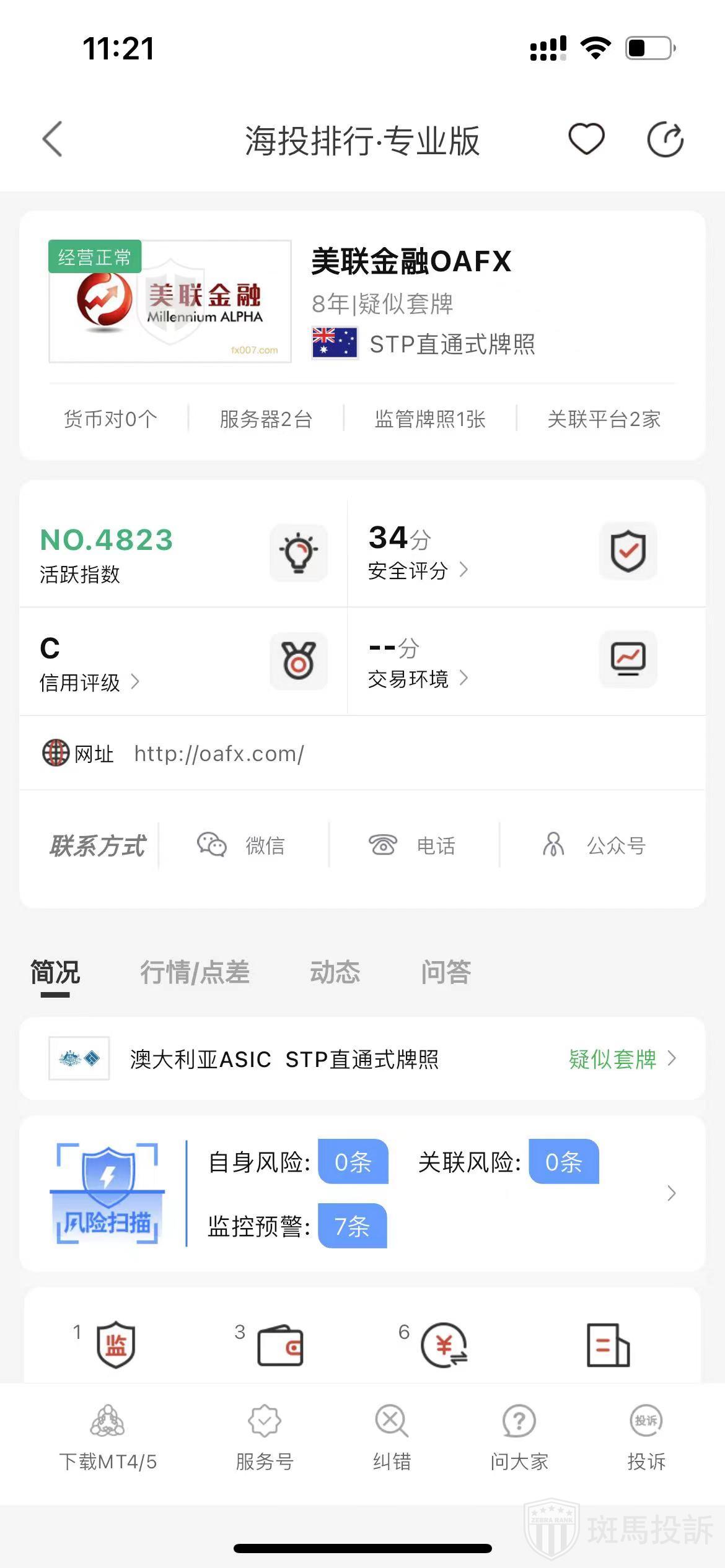Image resolution: width=725 pixels, height=1568 pixels.
Task: Go back using the top-left arrow
Action: click(x=53, y=139)
